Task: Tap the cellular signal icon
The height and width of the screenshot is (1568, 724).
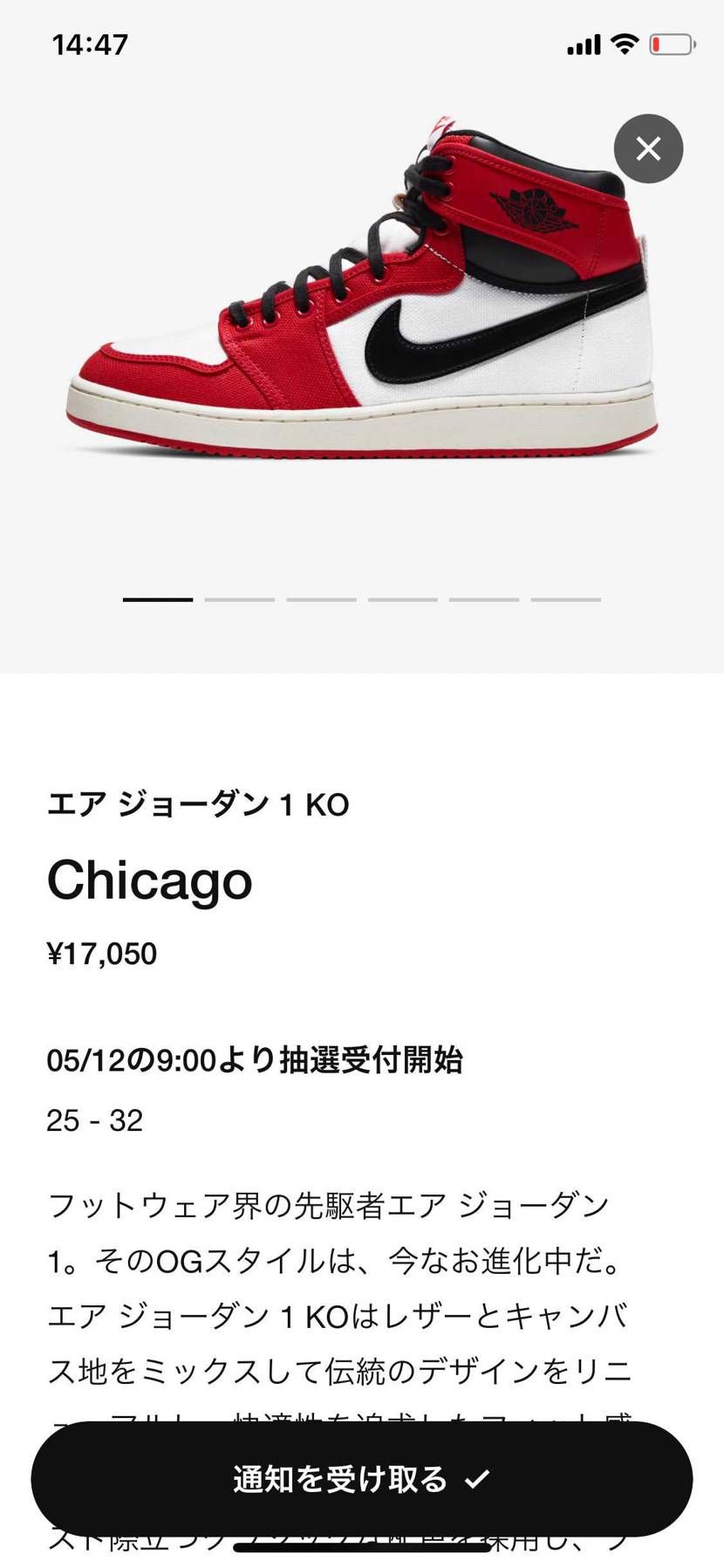Action: [584, 42]
